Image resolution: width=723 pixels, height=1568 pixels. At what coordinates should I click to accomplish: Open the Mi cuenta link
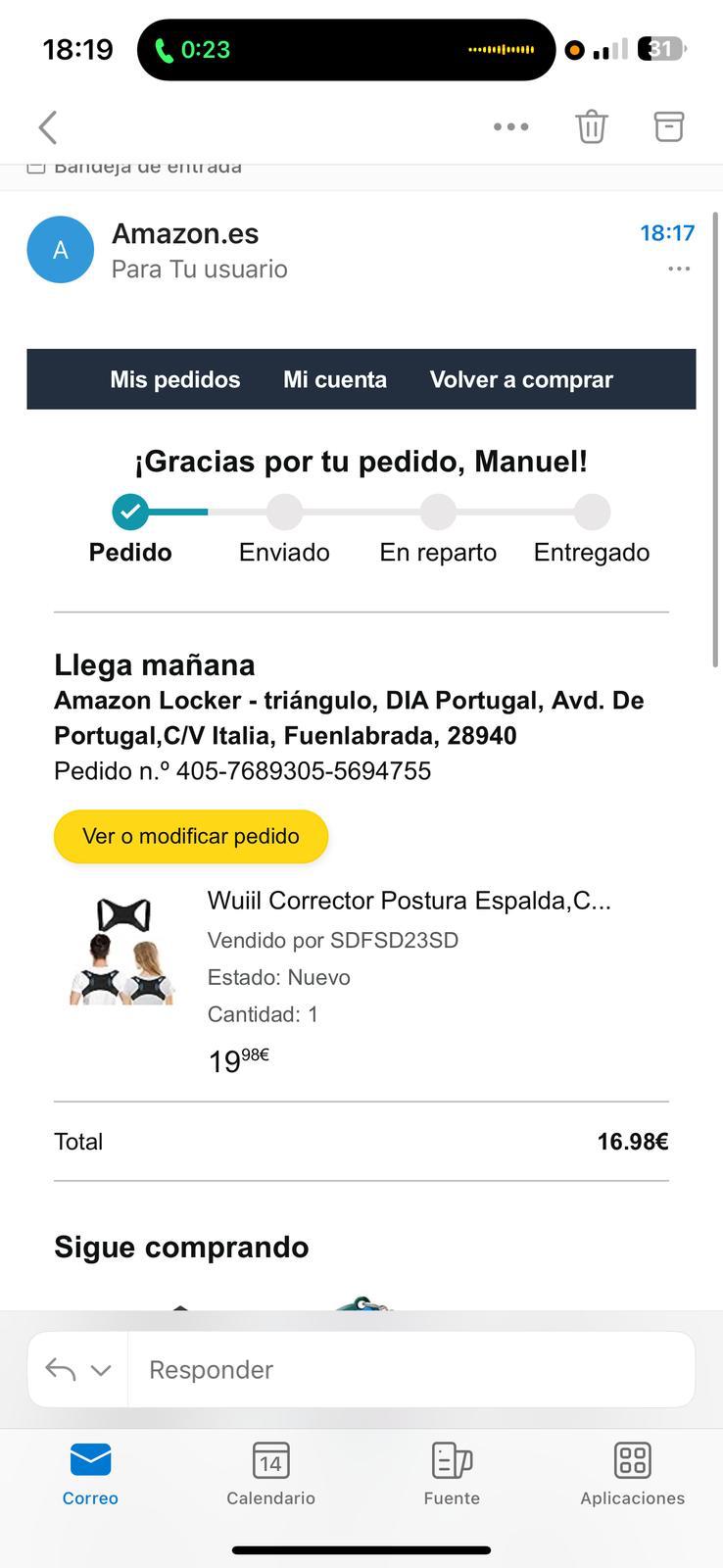(x=335, y=379)
